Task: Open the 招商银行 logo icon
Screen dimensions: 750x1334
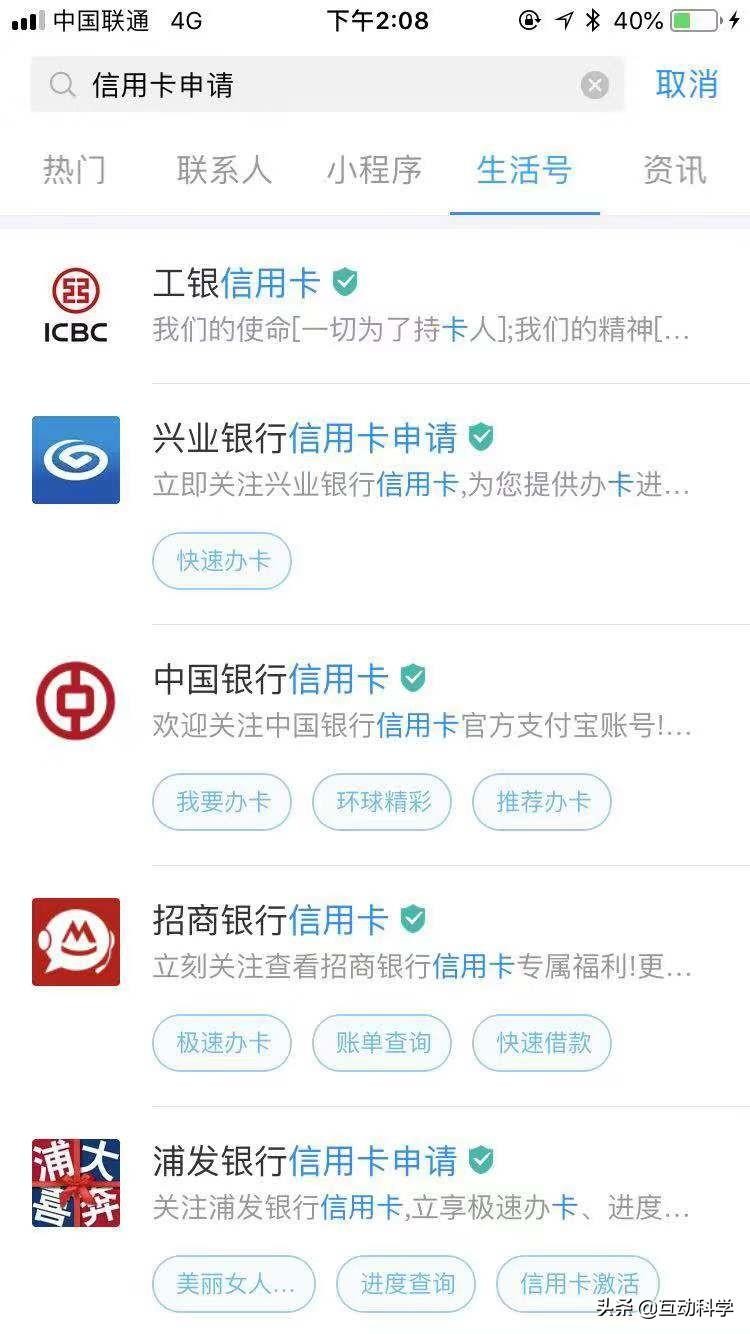Action: pos(75,941)
